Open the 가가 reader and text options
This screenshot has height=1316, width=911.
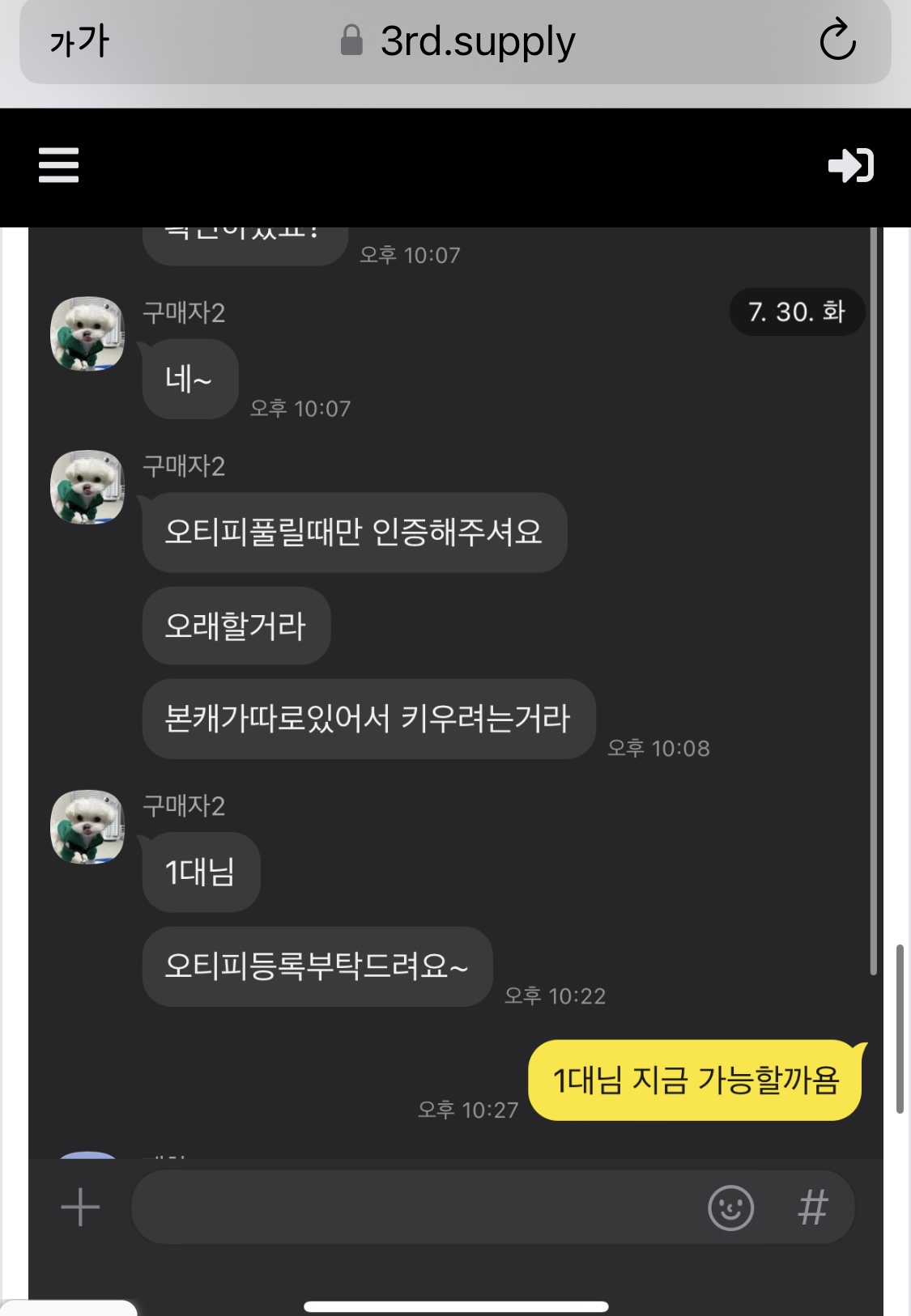click(x=79, y=41)
